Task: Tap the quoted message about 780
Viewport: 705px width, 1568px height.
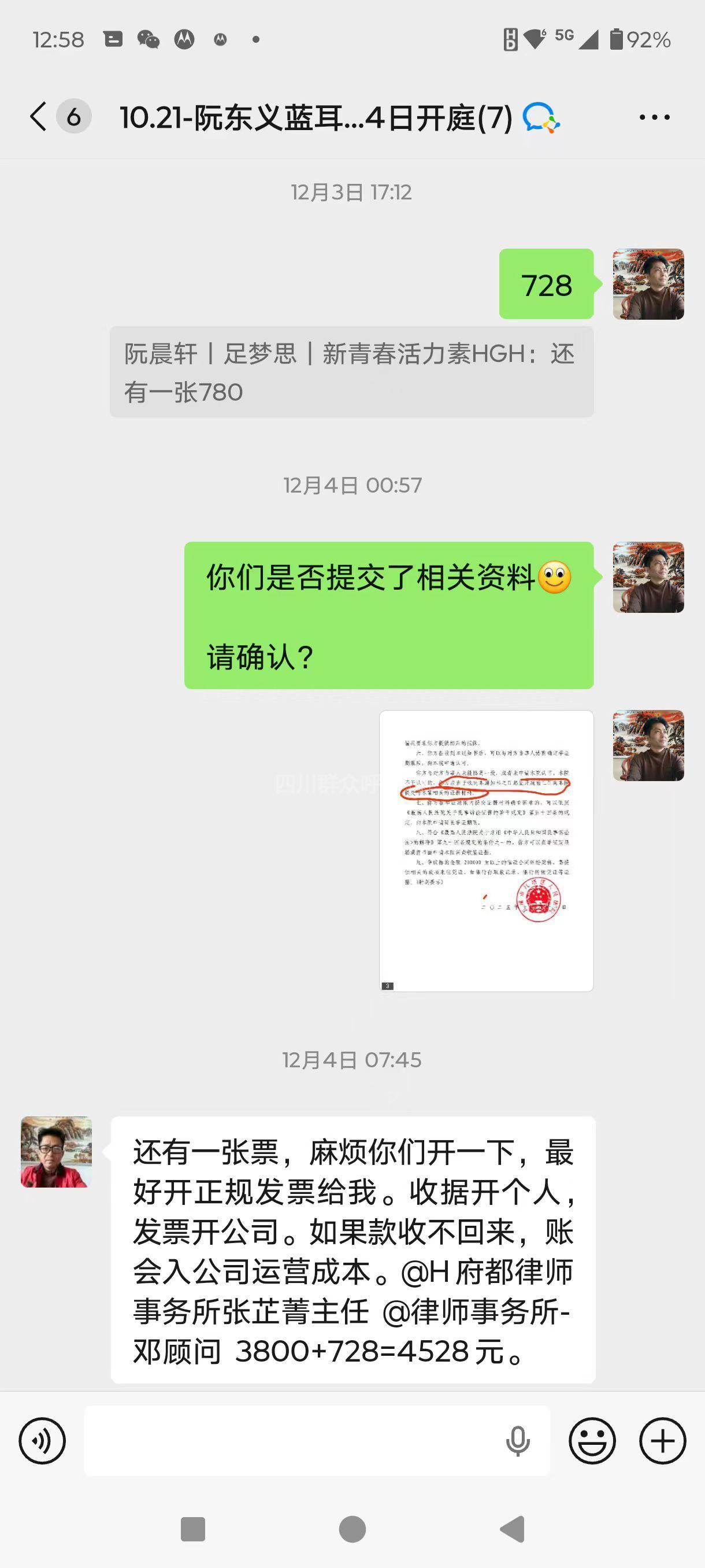Action: coord(351,372)
